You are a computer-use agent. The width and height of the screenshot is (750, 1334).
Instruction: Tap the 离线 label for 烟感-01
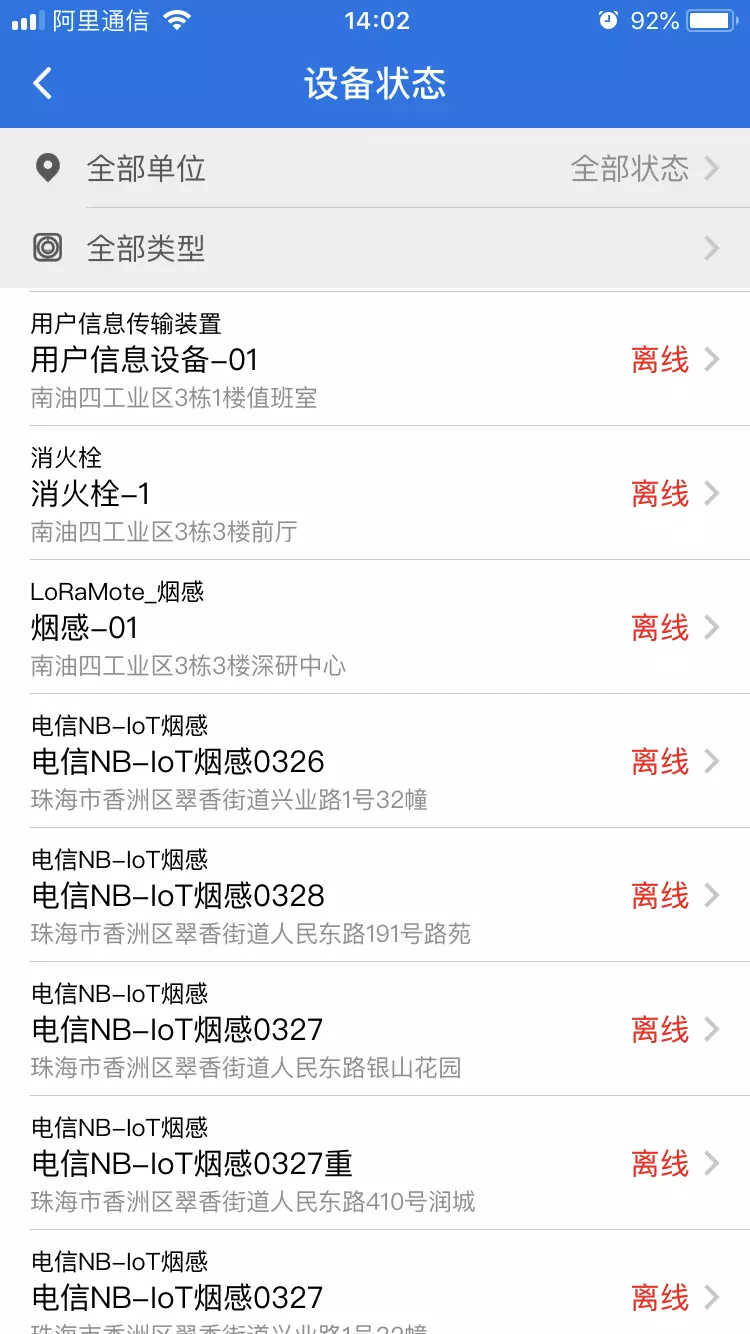tap(660, 628)
